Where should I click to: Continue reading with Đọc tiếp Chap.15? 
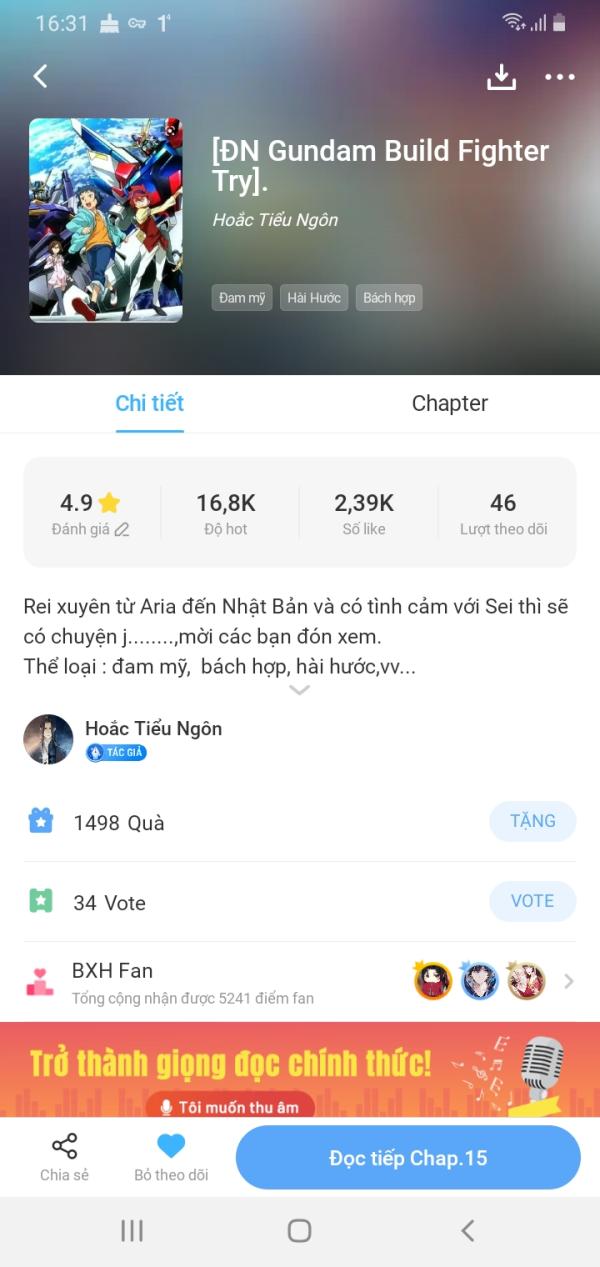pos(408,1158)
